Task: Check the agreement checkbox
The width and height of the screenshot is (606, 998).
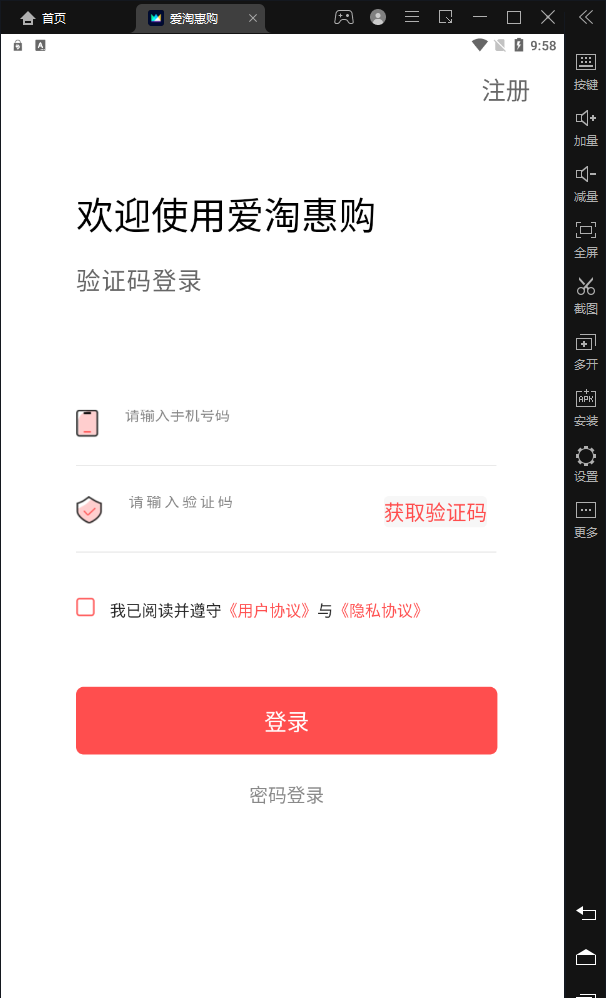Action: click(86, 607)
